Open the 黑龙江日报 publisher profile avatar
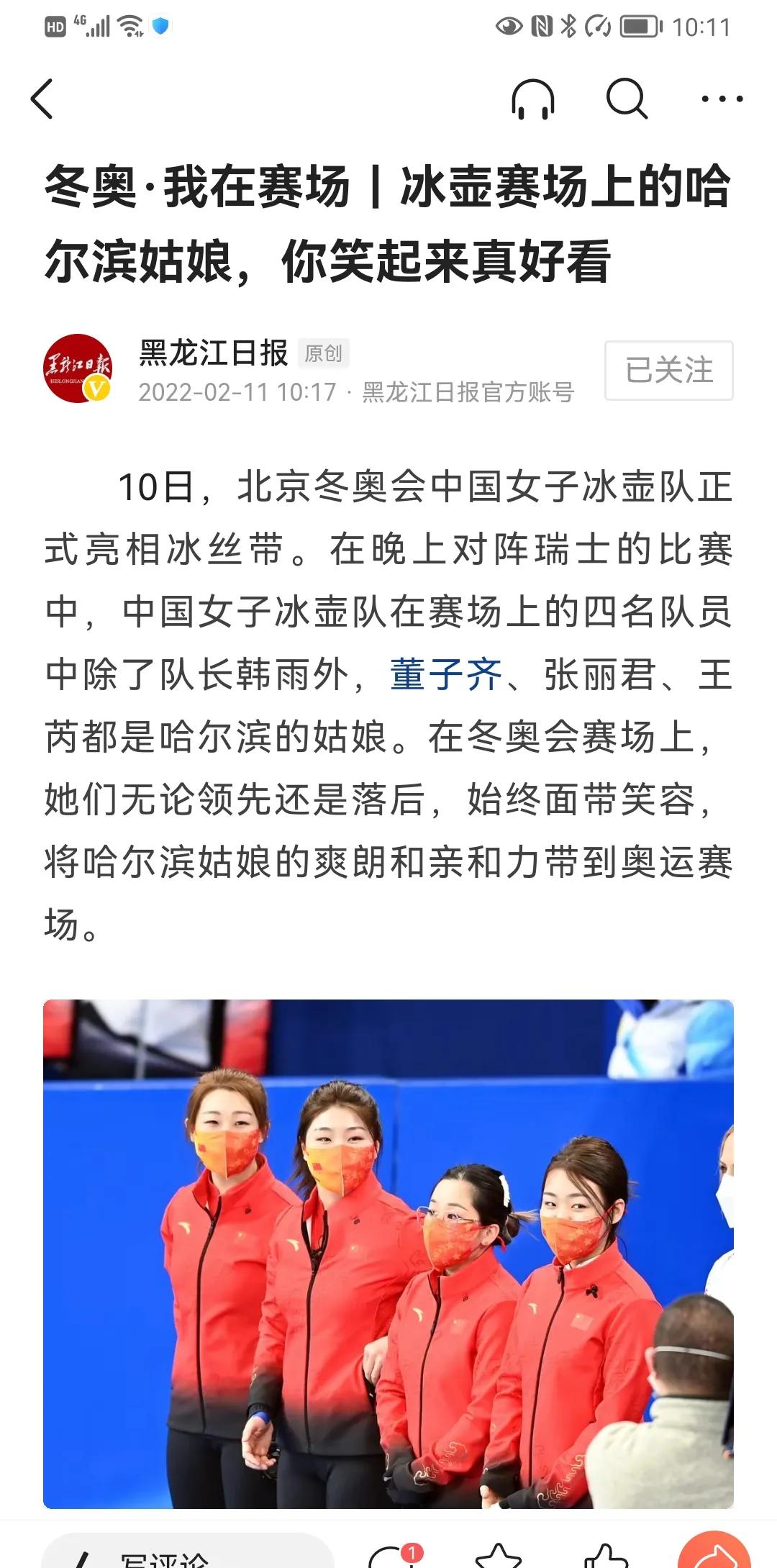This screenshot has height=1568, width=777. coord(78,368)
